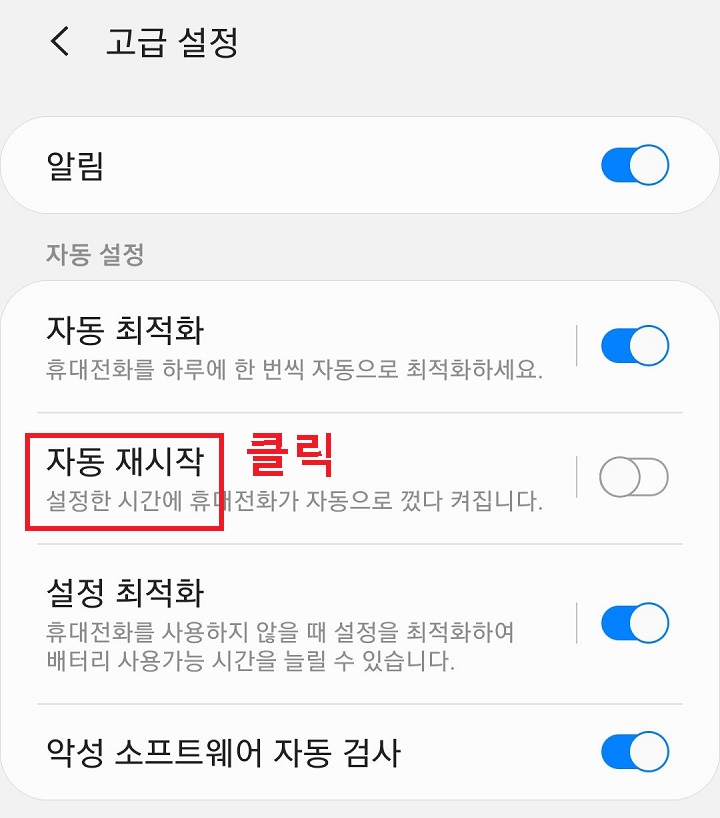Enable the 자동 재시작 switch
The image size is (720, 818).
(634, 477)
